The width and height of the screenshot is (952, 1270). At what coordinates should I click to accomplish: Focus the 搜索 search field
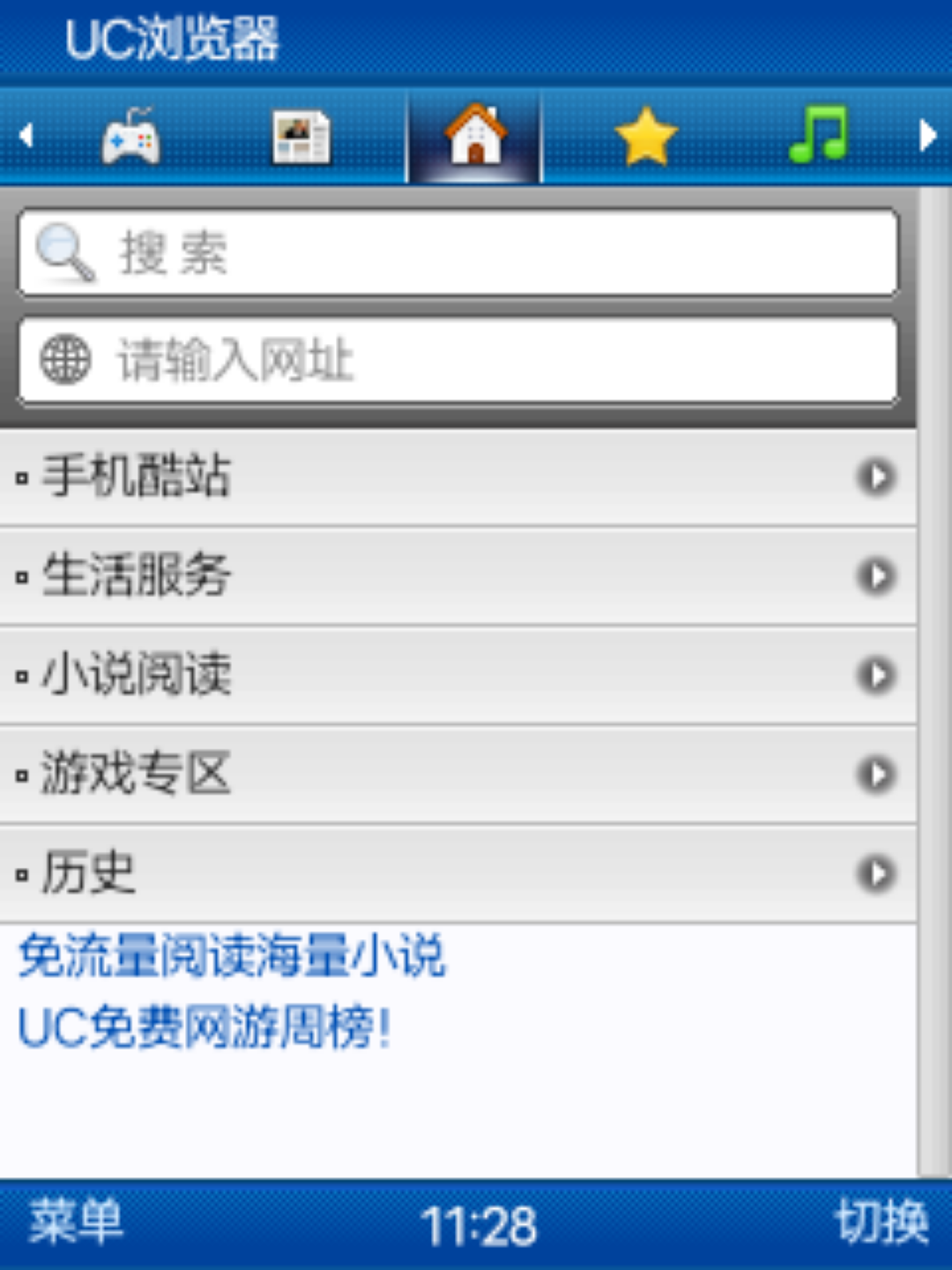pyautogui.click(x=458, y=253)
